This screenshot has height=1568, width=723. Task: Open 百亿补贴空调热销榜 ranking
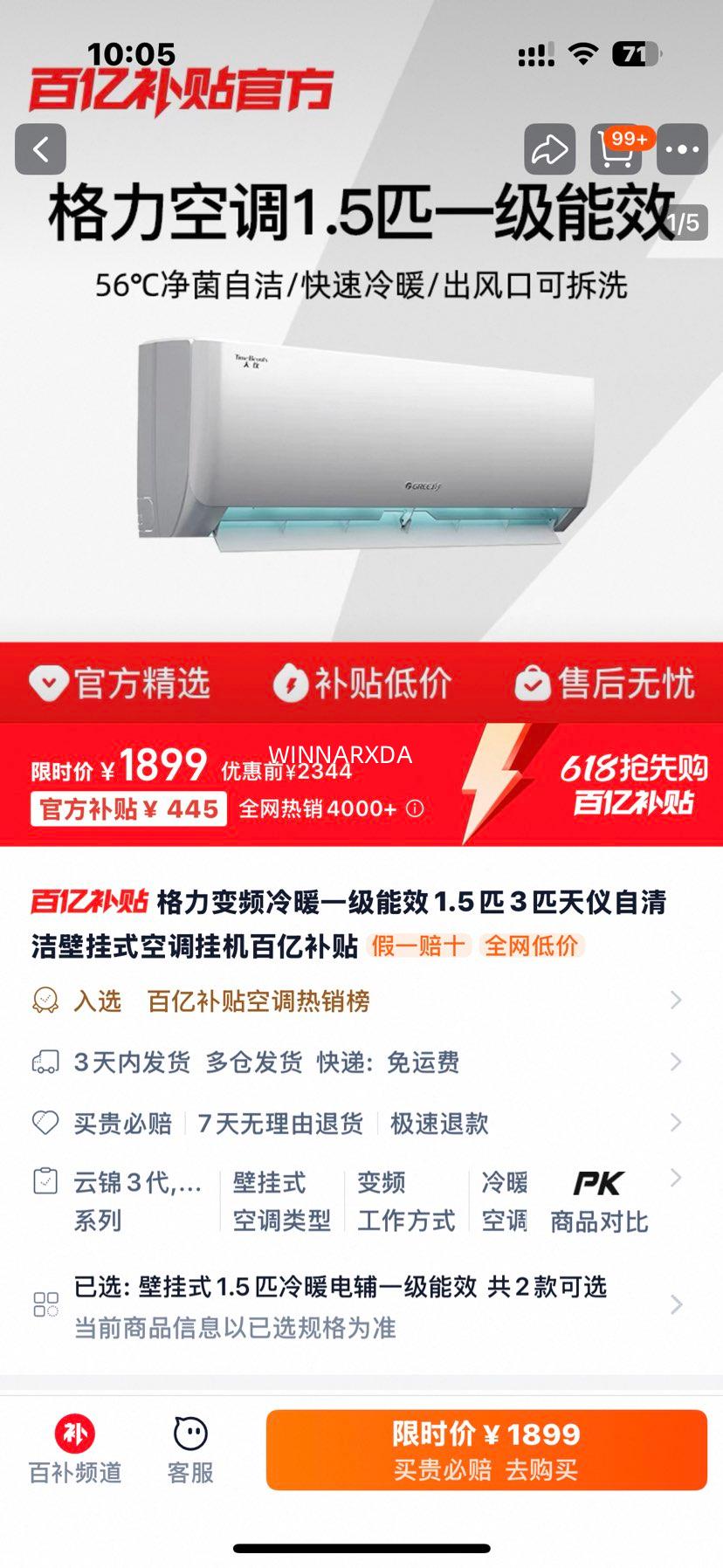click(x=258, y=1001)
